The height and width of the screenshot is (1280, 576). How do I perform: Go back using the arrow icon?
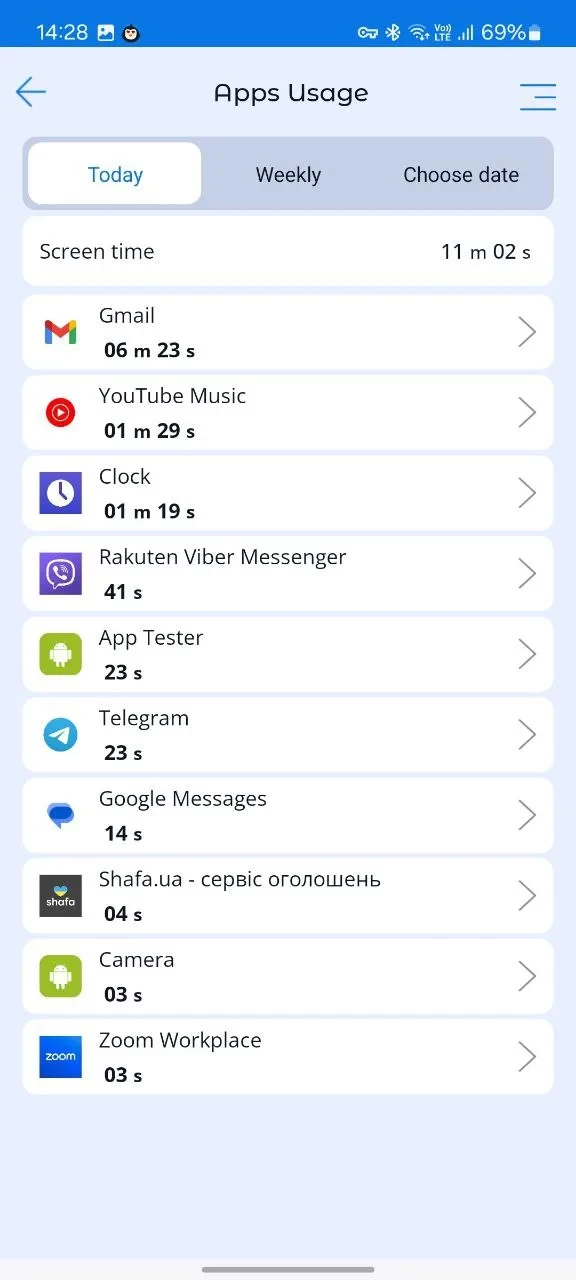point(31,93)
